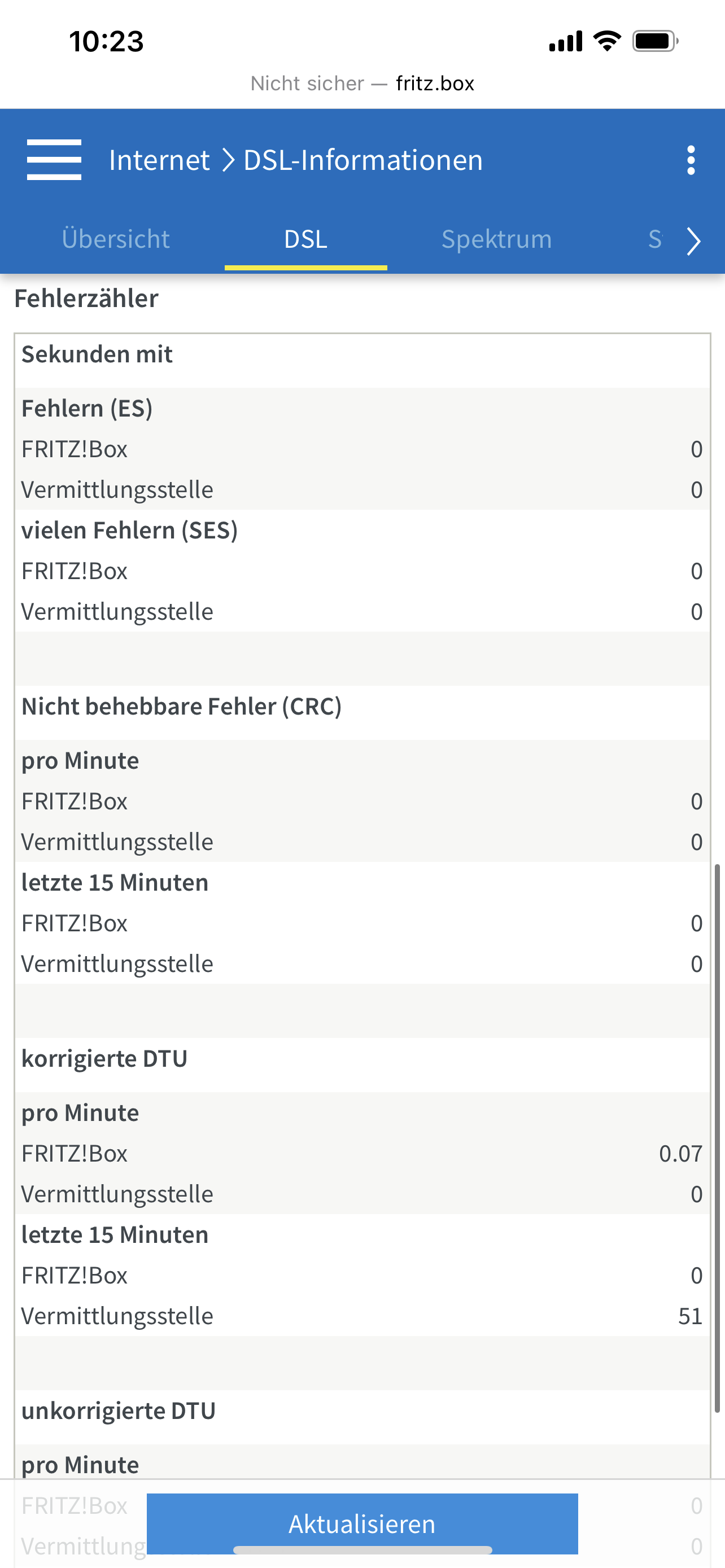
Task: Tap the arrow to show more tabs
Action: point(693,241)
